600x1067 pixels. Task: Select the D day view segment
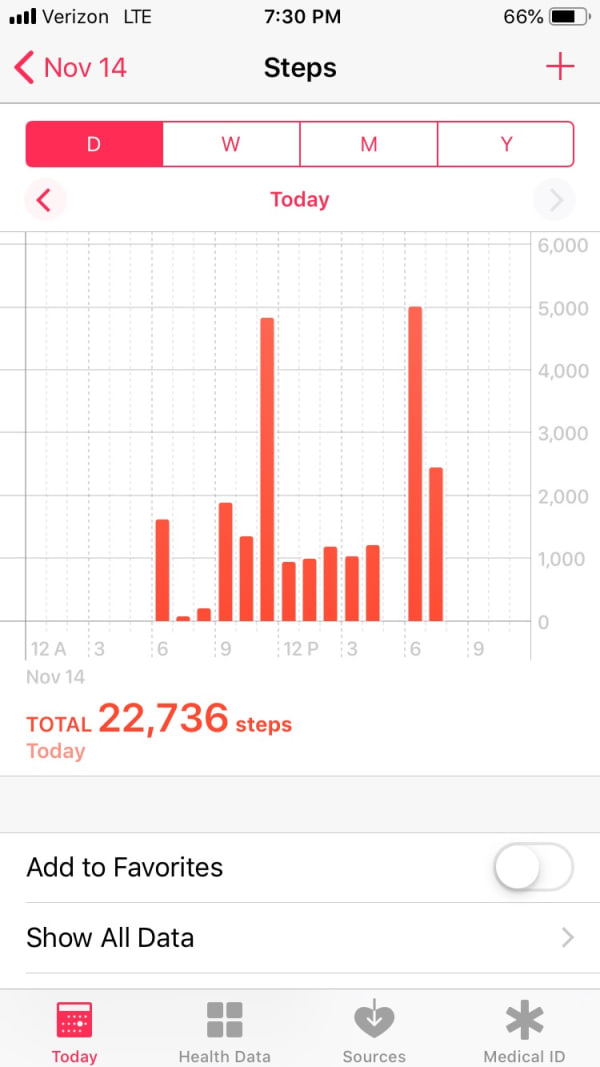(x=94, y=144)
